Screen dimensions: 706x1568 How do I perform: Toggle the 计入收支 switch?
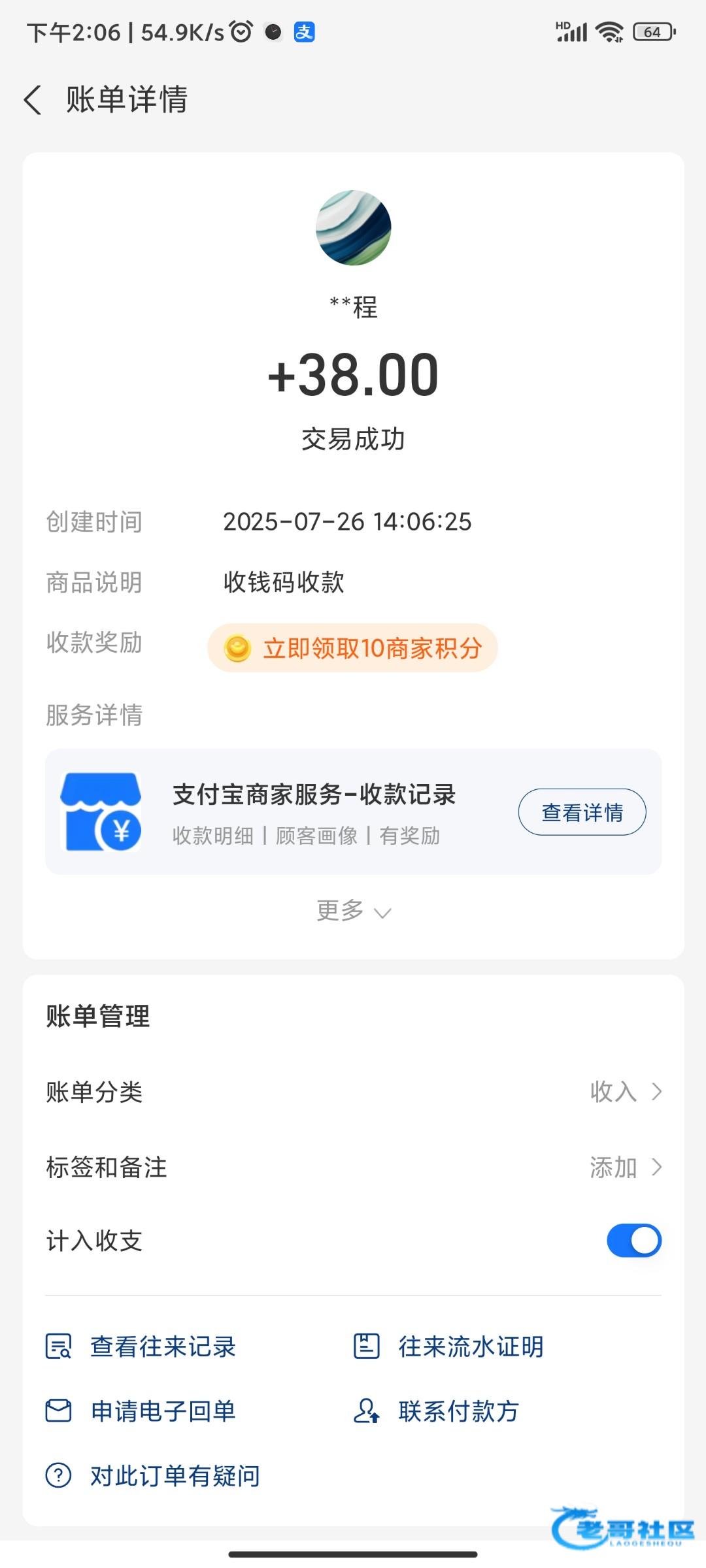(x=633, y=1241)
